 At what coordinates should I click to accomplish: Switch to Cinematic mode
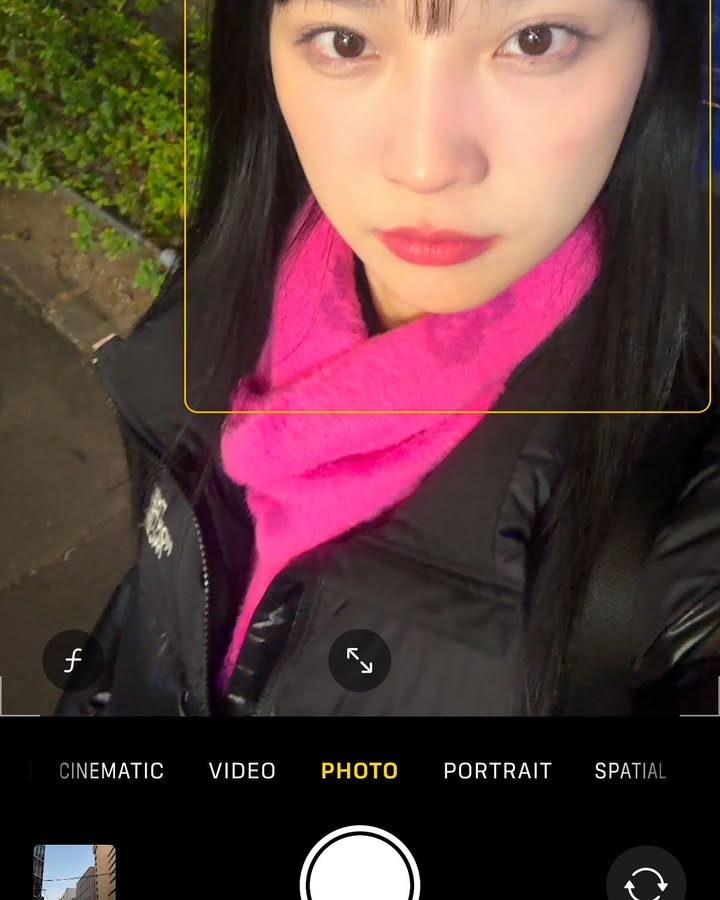tap(111, 771)
